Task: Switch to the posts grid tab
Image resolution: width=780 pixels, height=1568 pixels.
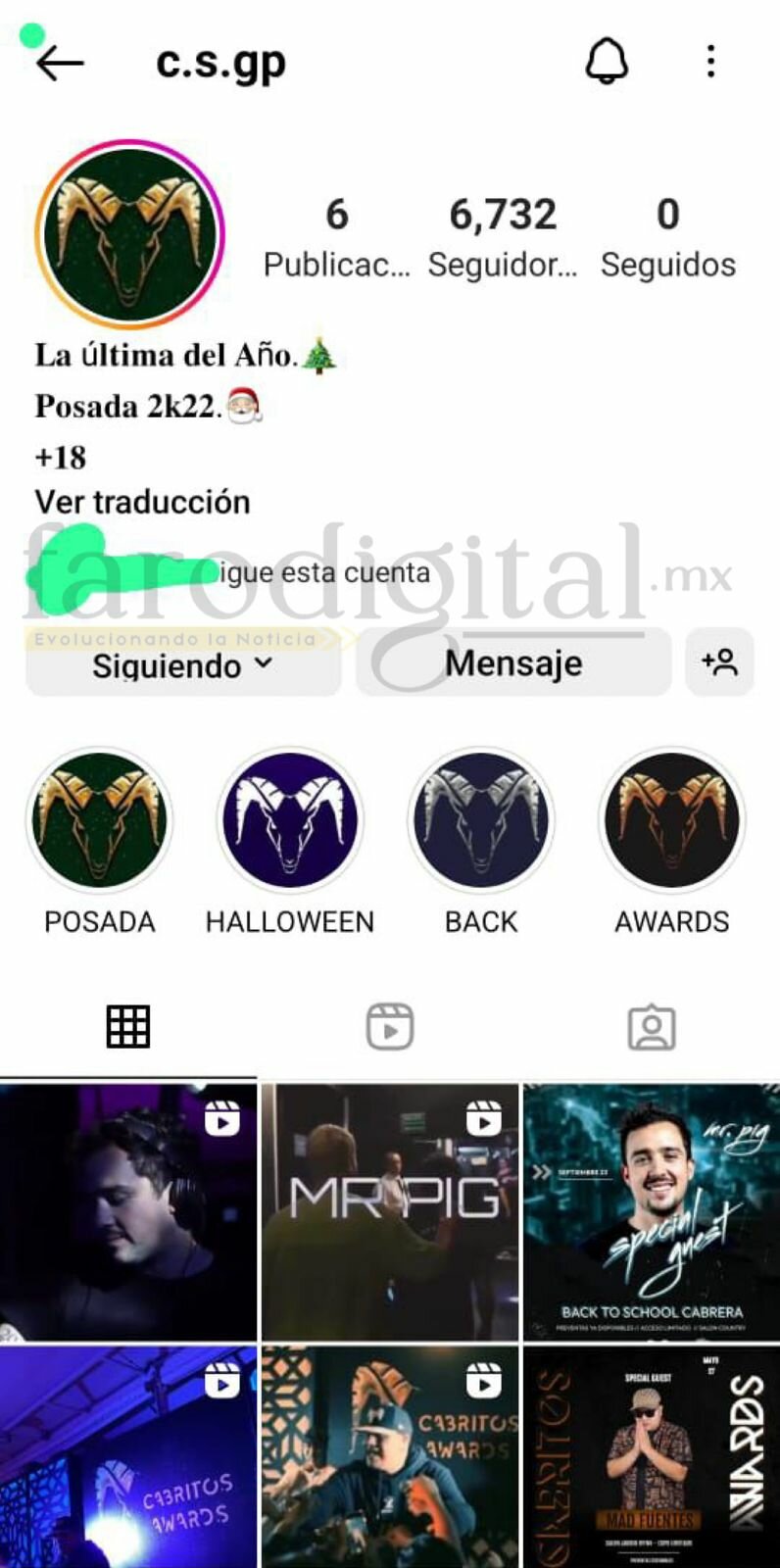Action: [128, 1027]
